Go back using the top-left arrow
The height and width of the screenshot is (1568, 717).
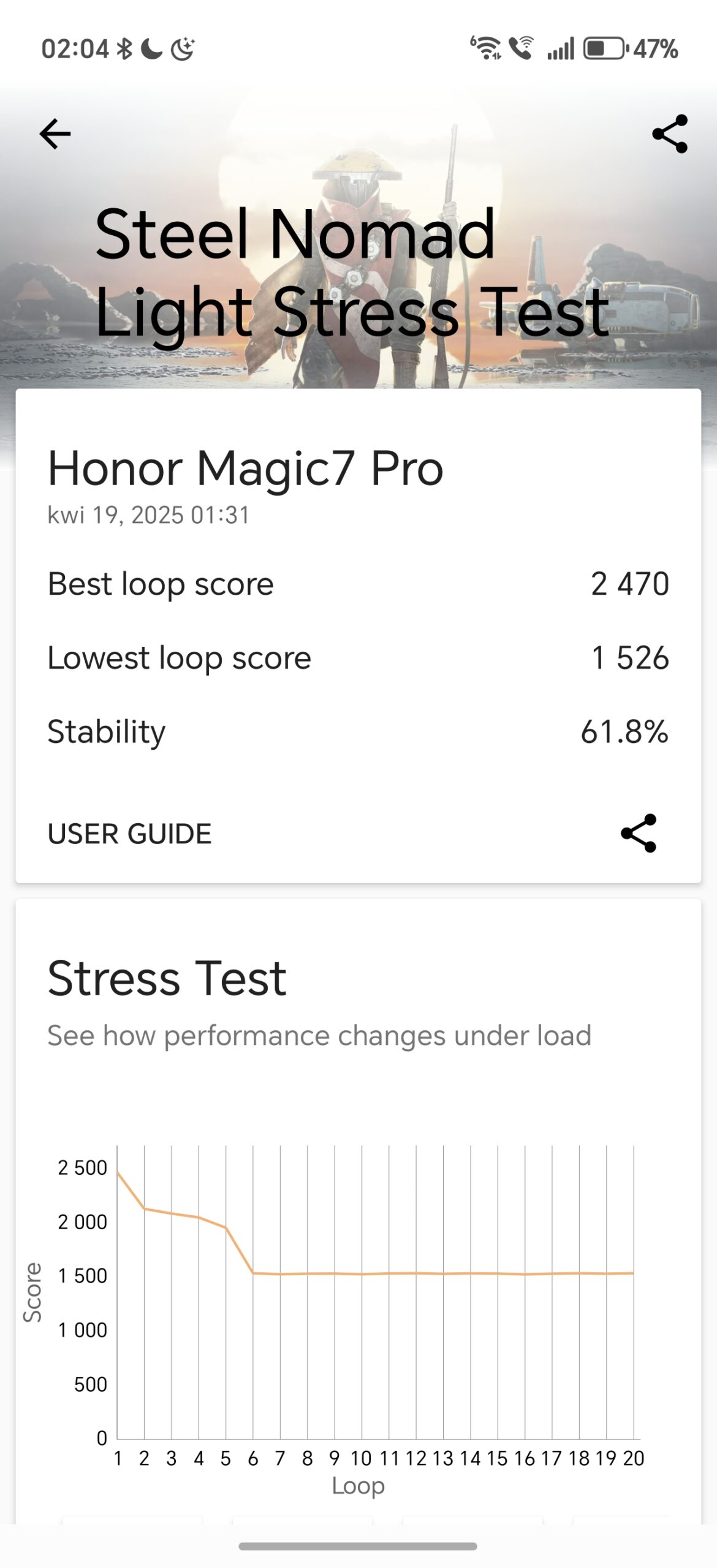coord(55,134)
